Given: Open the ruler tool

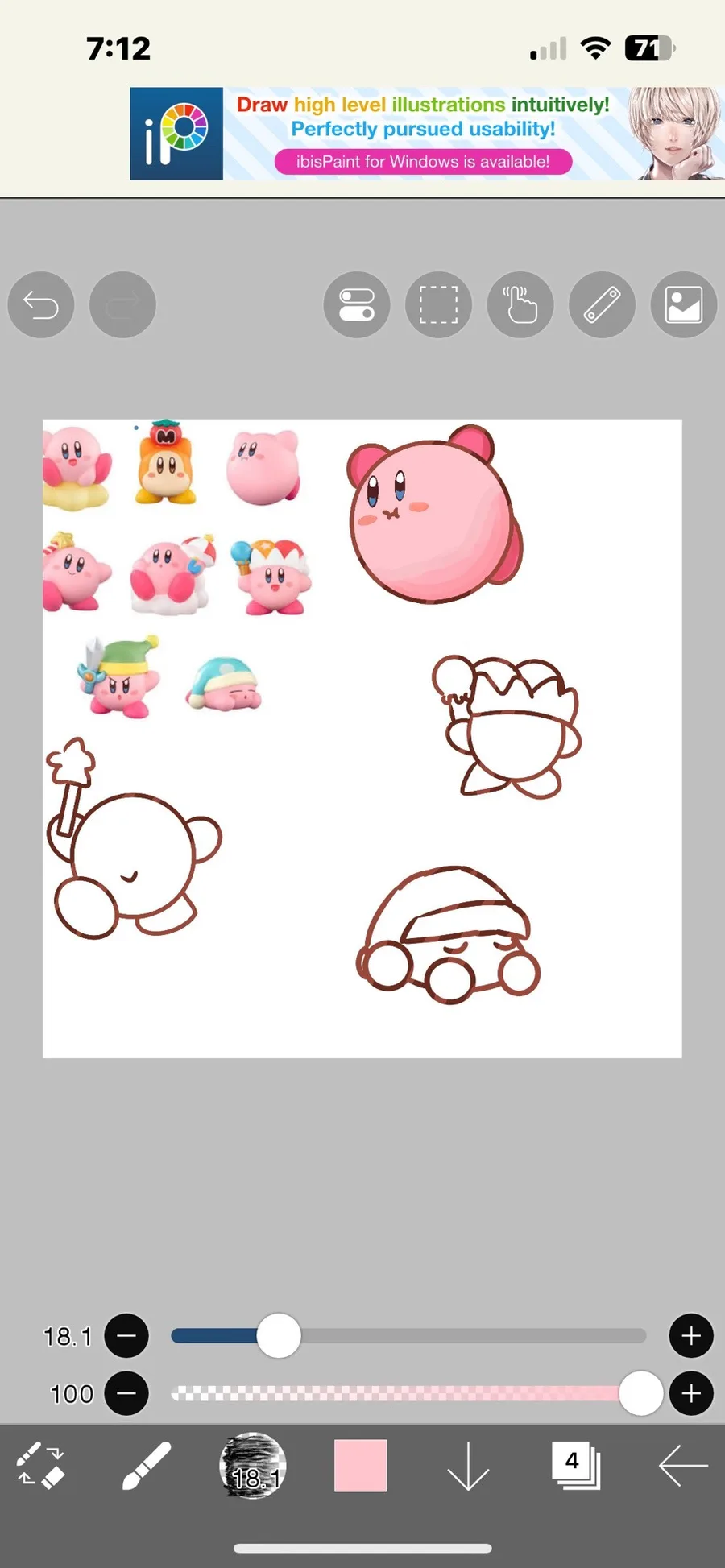Looking at the screenshot, I should point(602,305).
